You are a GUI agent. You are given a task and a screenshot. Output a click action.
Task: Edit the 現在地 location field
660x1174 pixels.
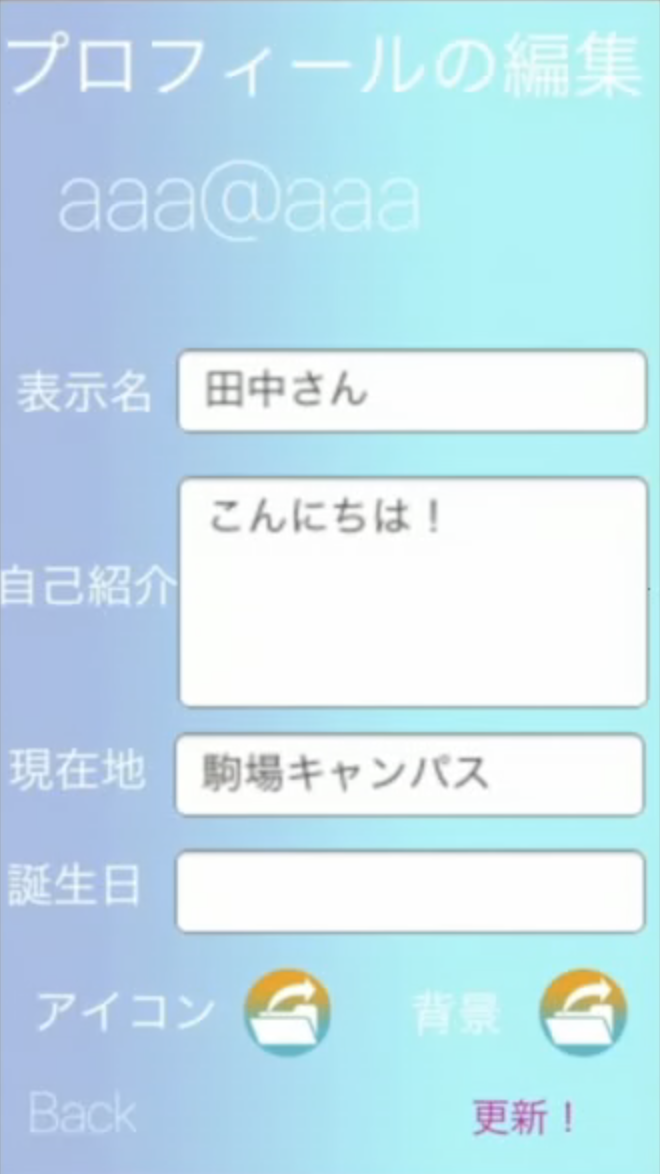point(409,774)
